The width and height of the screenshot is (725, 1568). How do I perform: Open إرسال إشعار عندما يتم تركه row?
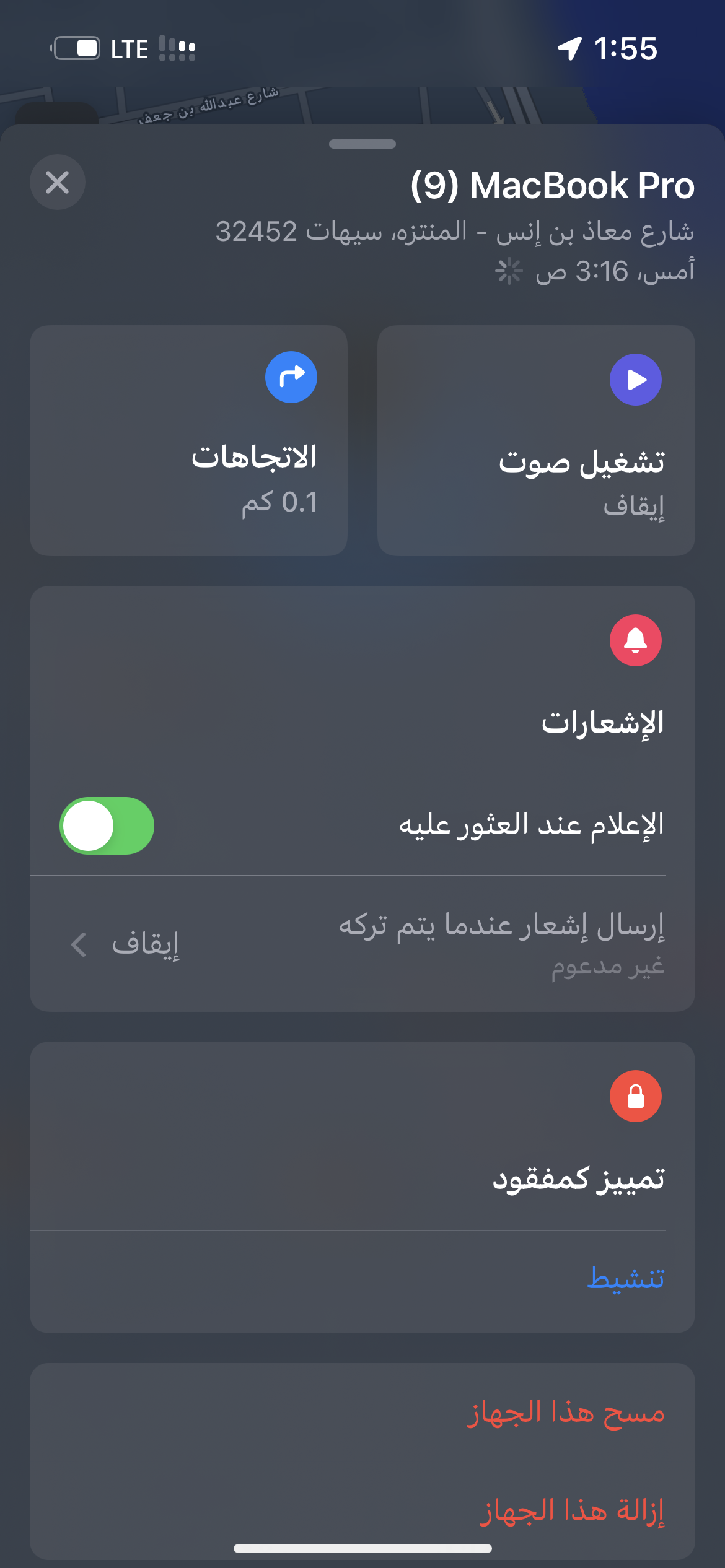click(x=362, y=944)
